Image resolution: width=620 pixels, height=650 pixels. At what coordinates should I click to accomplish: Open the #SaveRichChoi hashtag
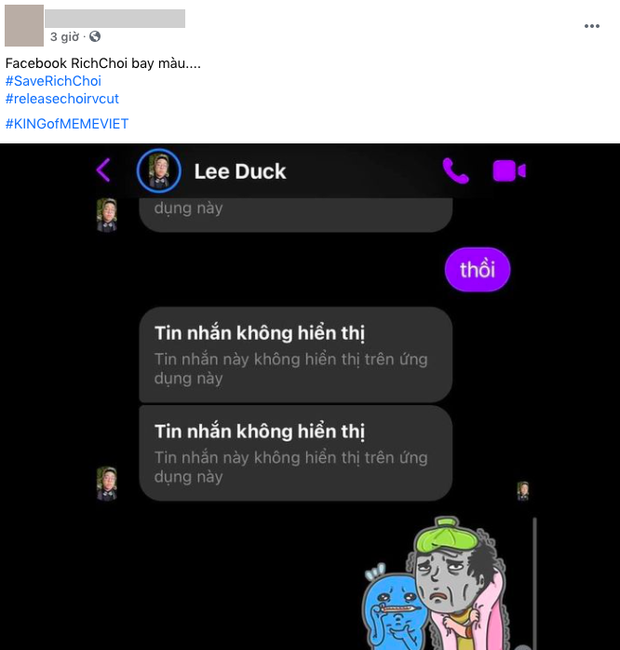coord(53,80)
